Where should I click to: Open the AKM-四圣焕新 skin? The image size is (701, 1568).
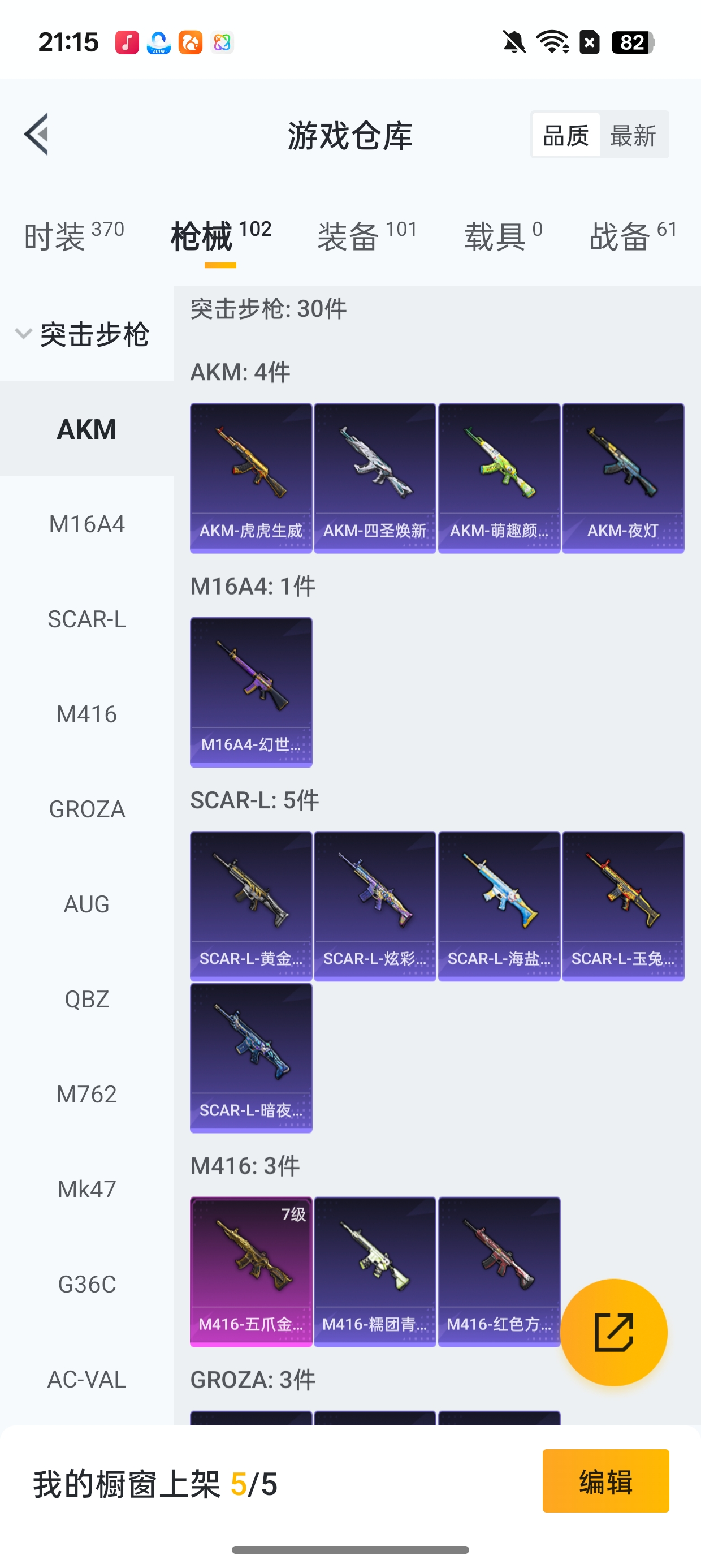pyautogui.click(x=375, y=478)
